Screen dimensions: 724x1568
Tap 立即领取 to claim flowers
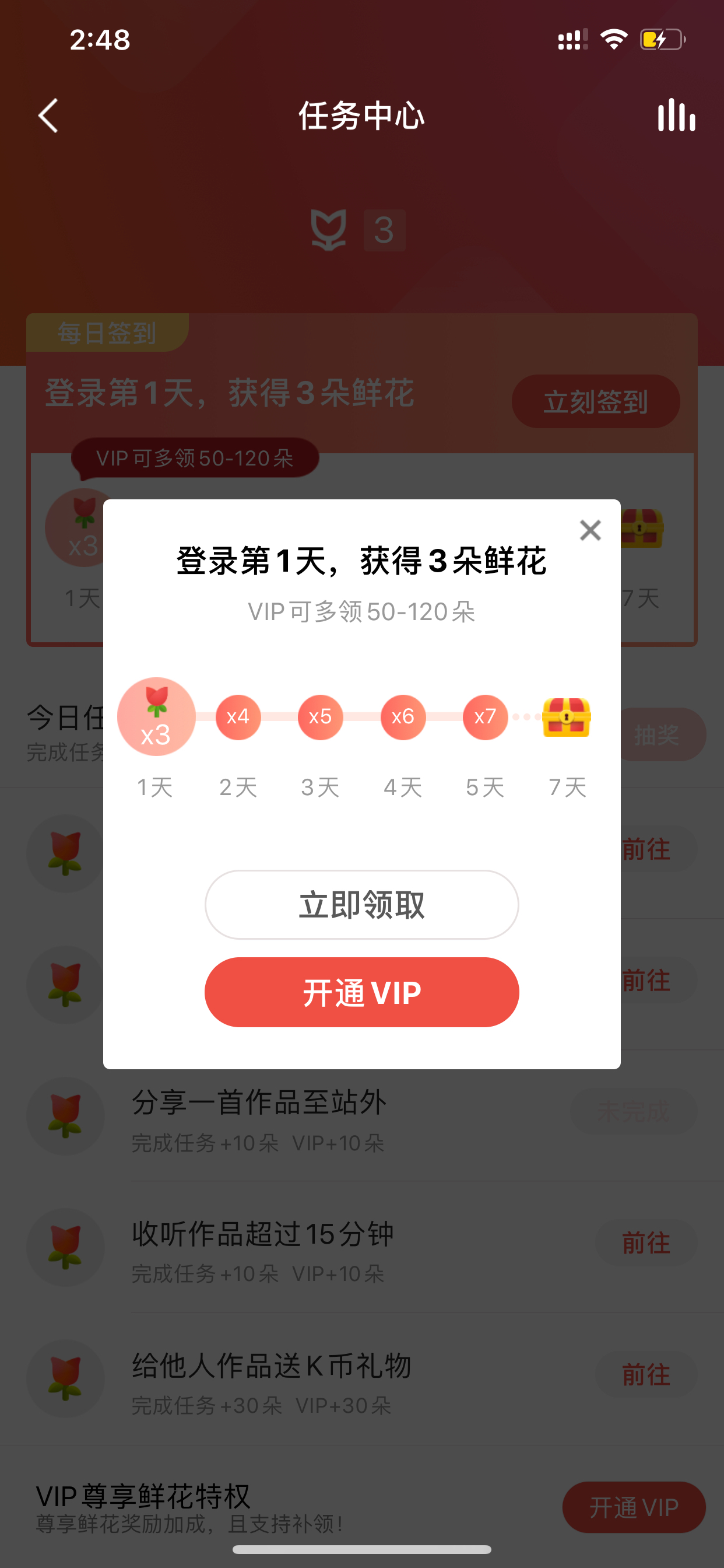click(x=361, y=905)
